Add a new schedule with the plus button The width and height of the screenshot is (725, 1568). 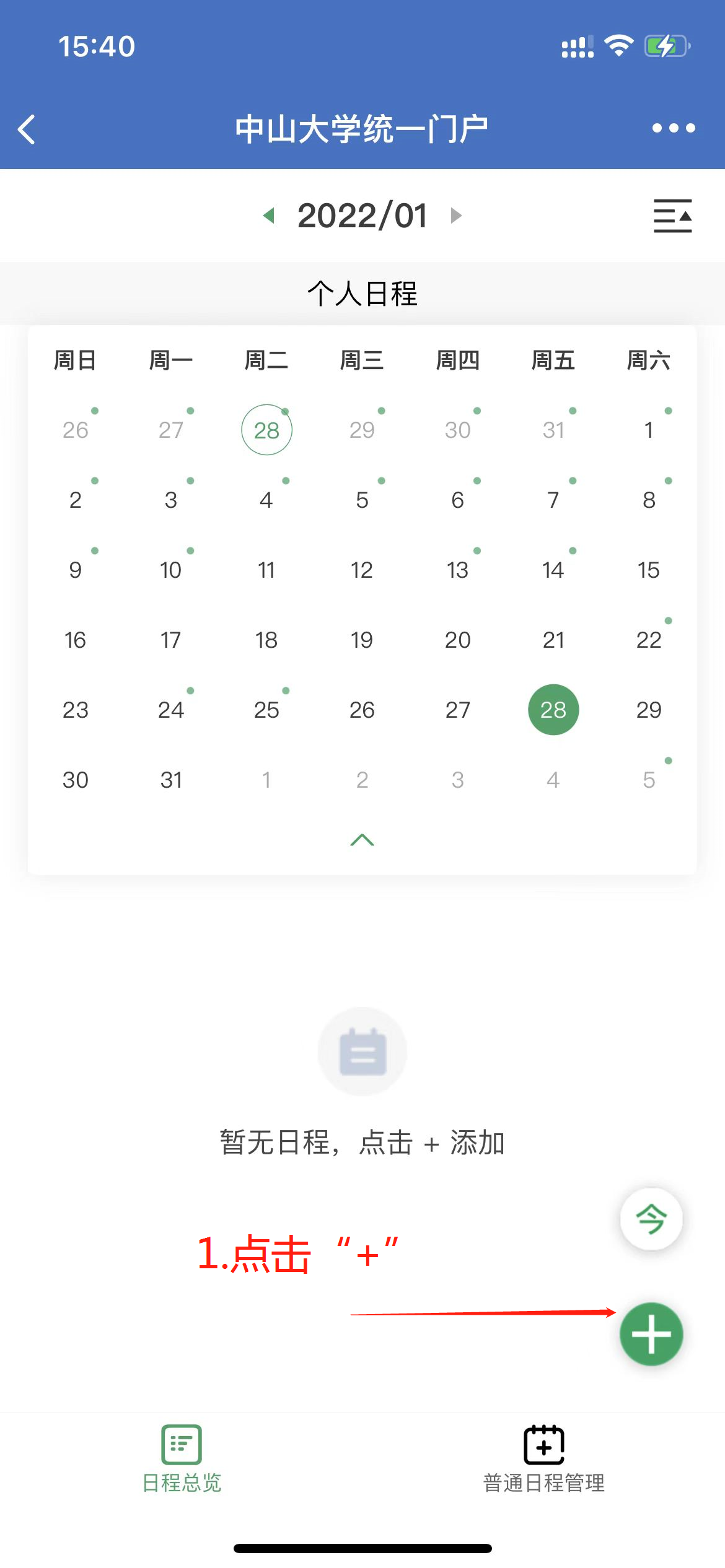coord(651,1334)
